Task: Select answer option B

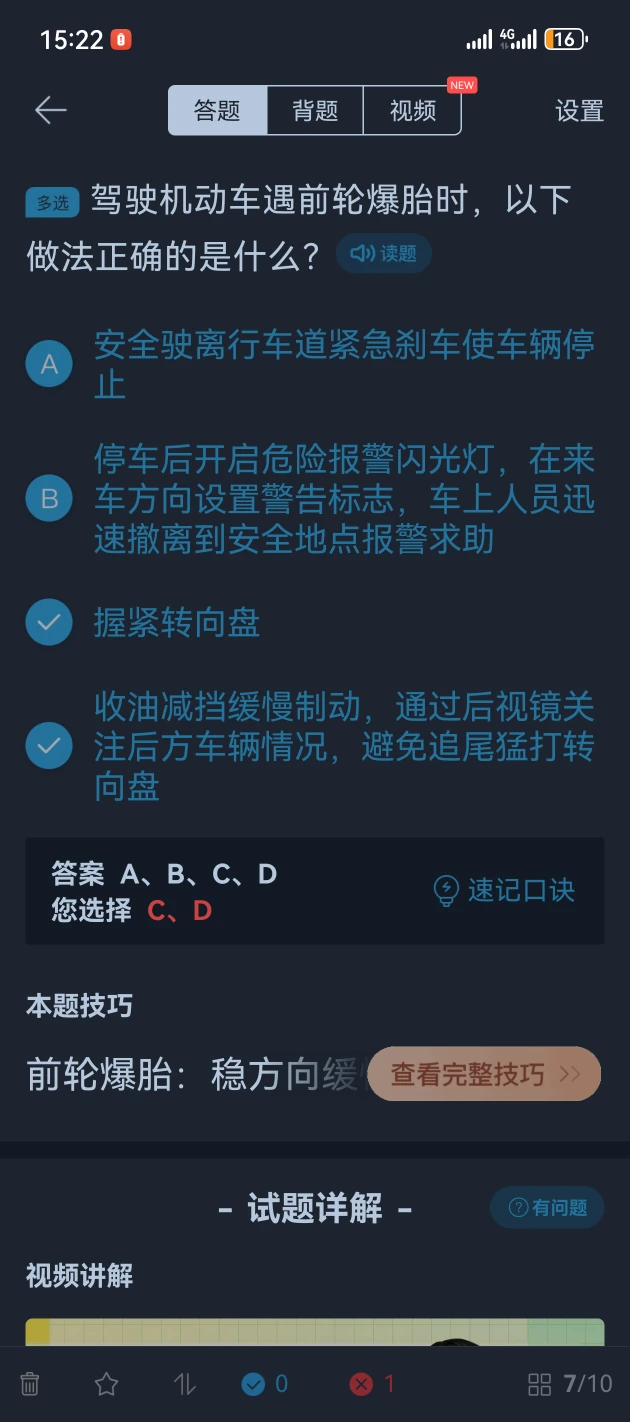Action: click(49, 498)
